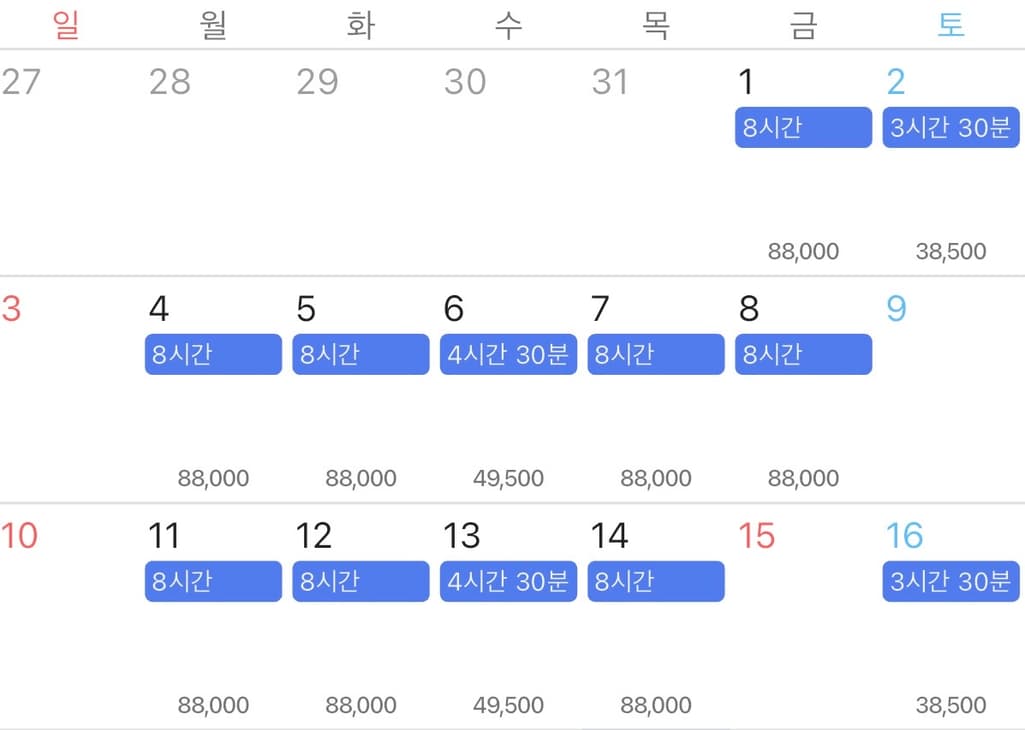The image size is (1025, 730).
Task: Open the 4시간 30분 entry on the 13th
Action: coord(508,582)
